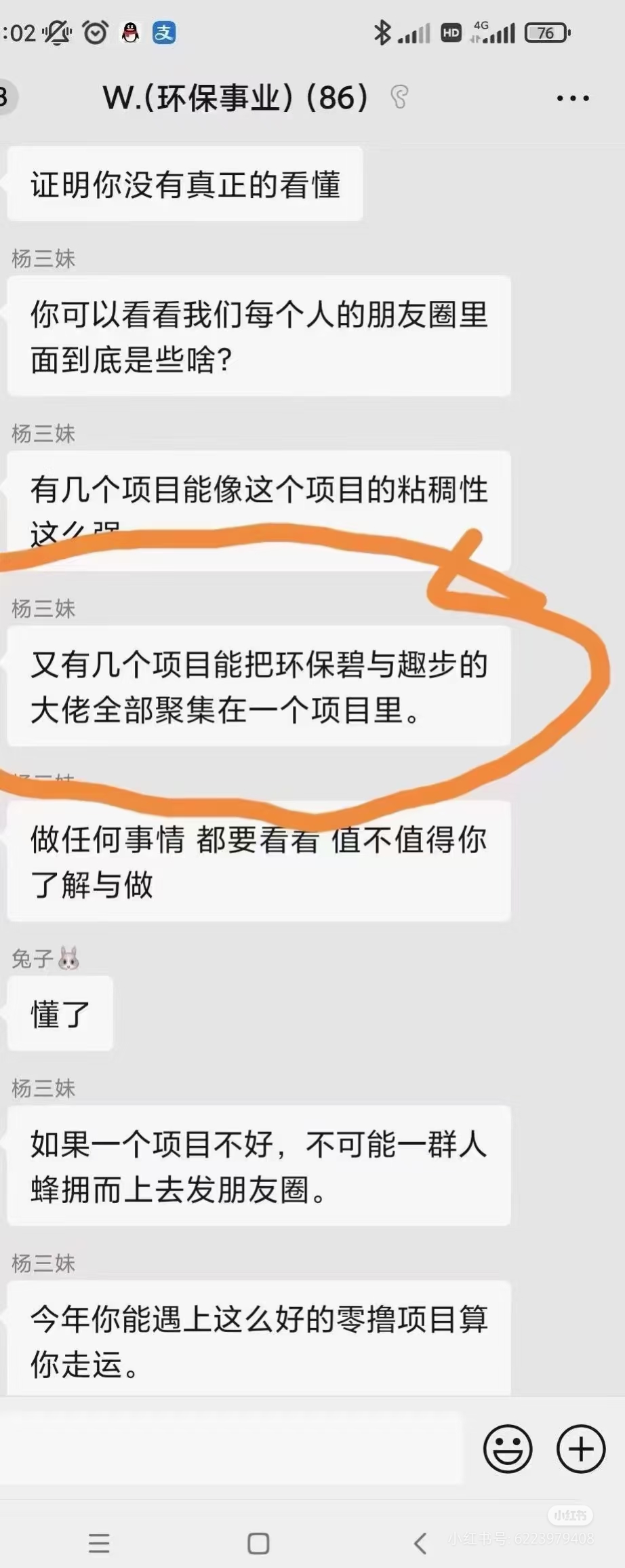Tap the muted microphone icon in status bar
Image resolution: width=625 pixels, height=1568 pixels.
(57, 31)
